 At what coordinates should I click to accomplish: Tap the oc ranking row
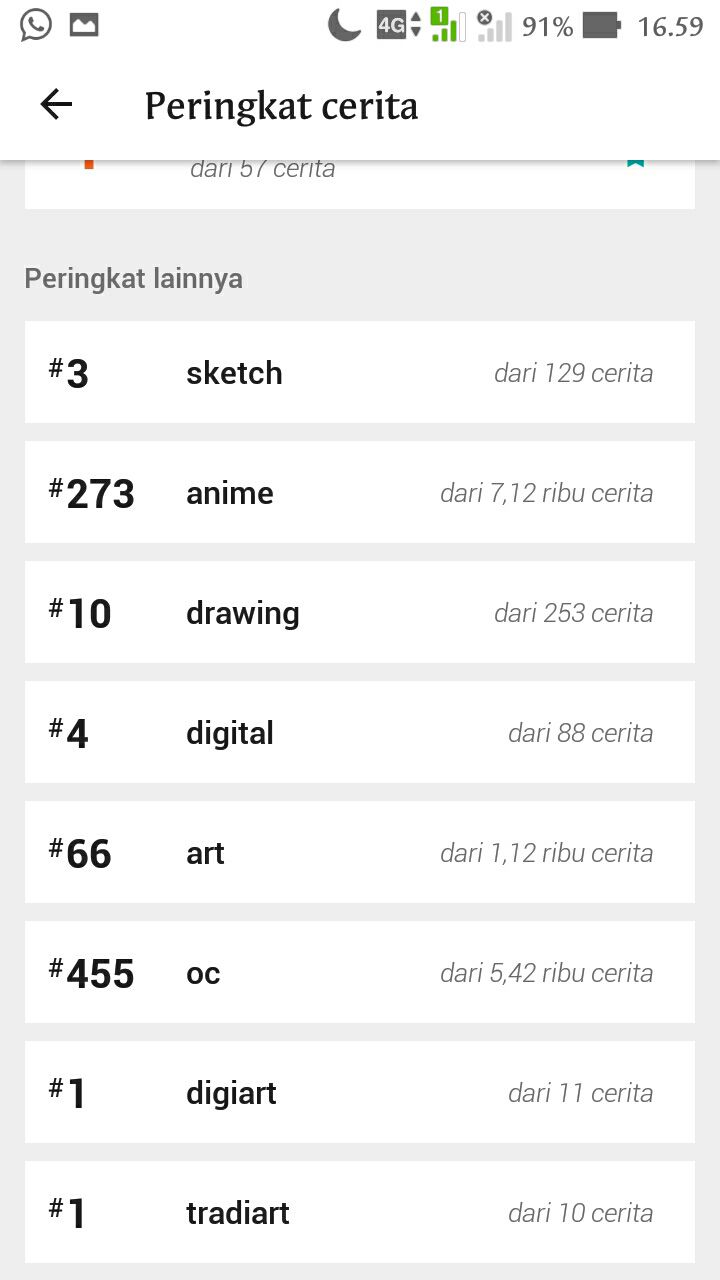tap(360, 972)
